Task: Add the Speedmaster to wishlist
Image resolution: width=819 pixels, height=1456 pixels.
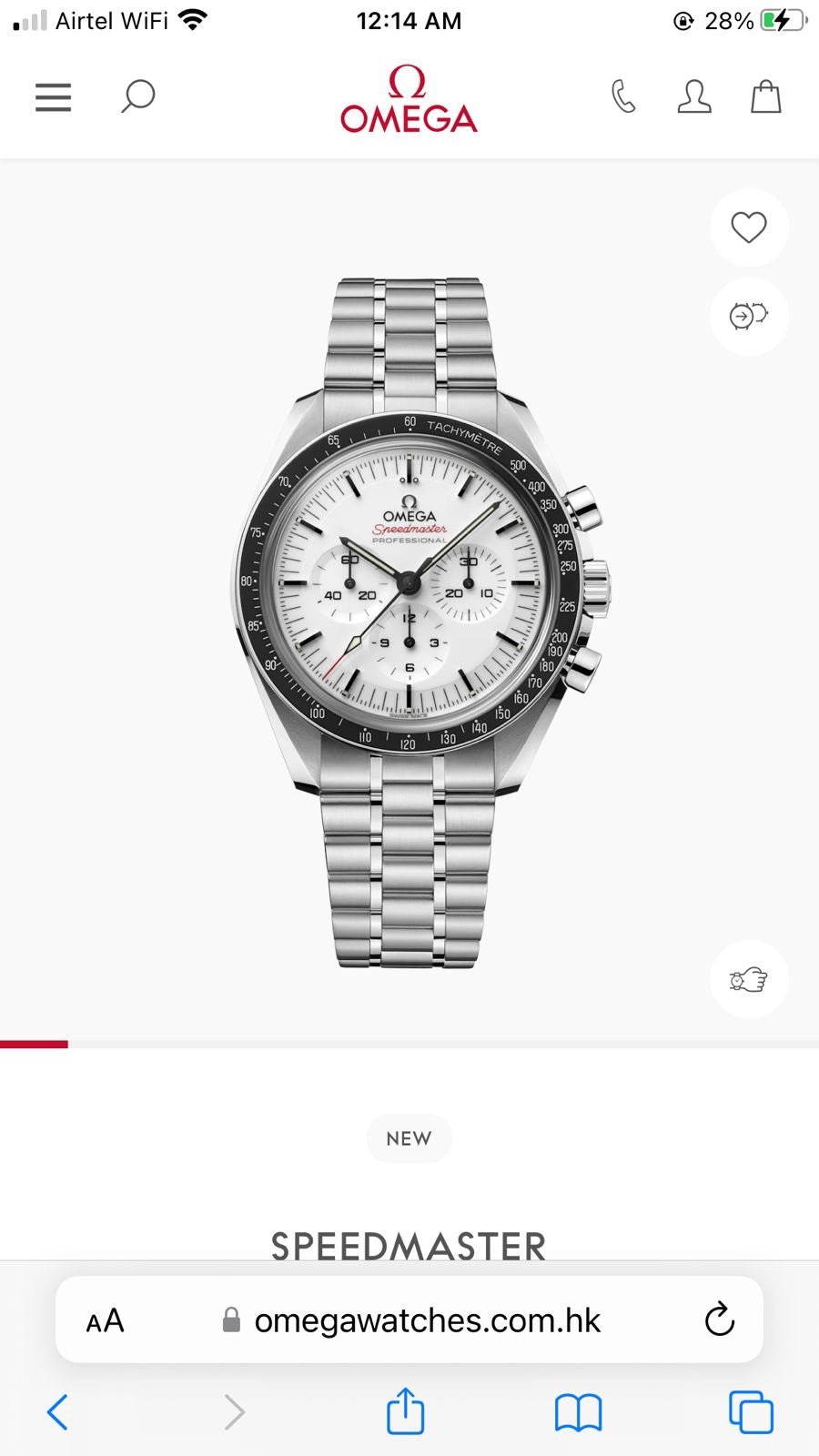Action: click(749, 227)
